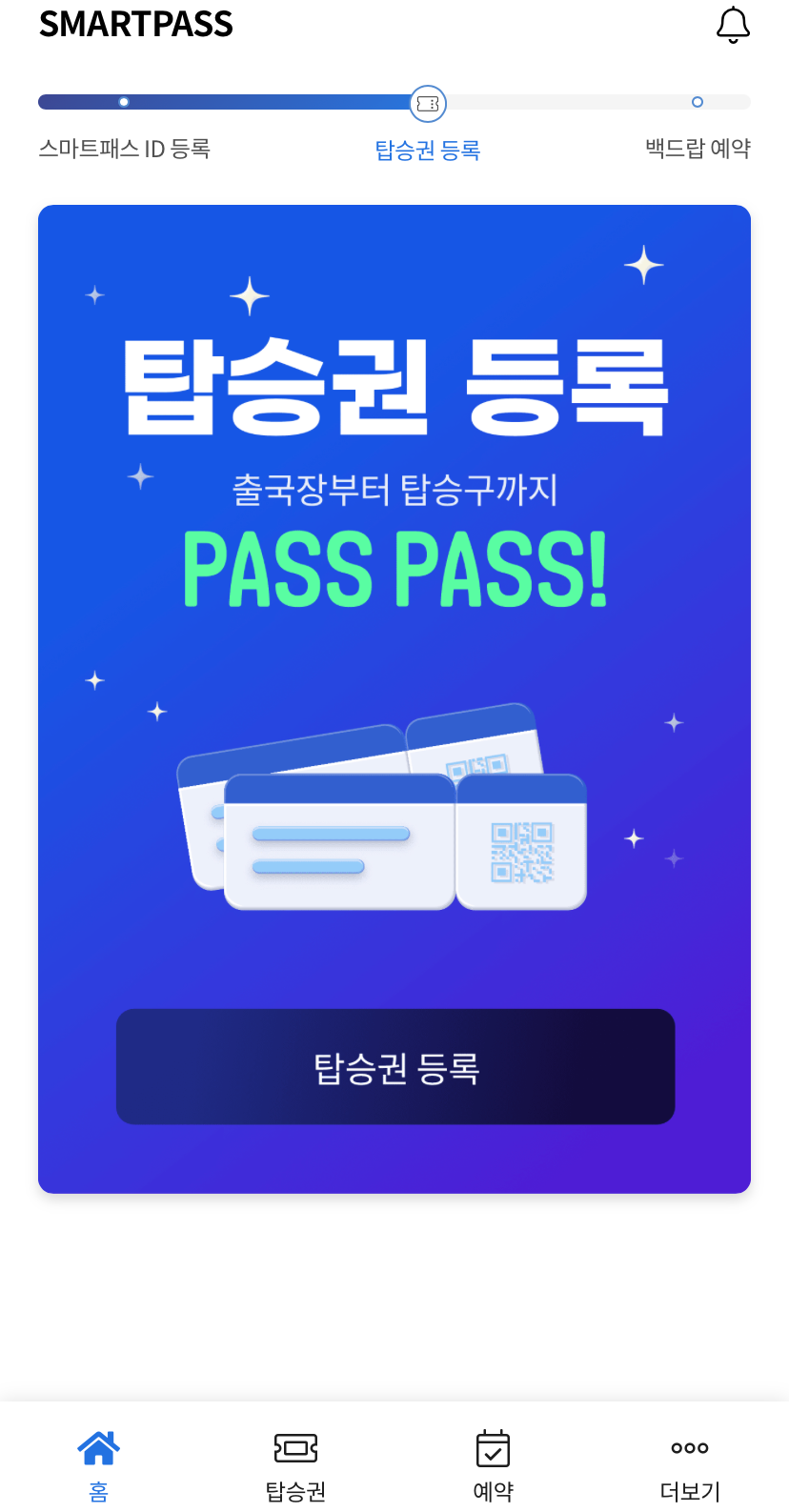
Task: Go to the 예약 tab
Action: pyautogui.click(x=493, y=1465)
